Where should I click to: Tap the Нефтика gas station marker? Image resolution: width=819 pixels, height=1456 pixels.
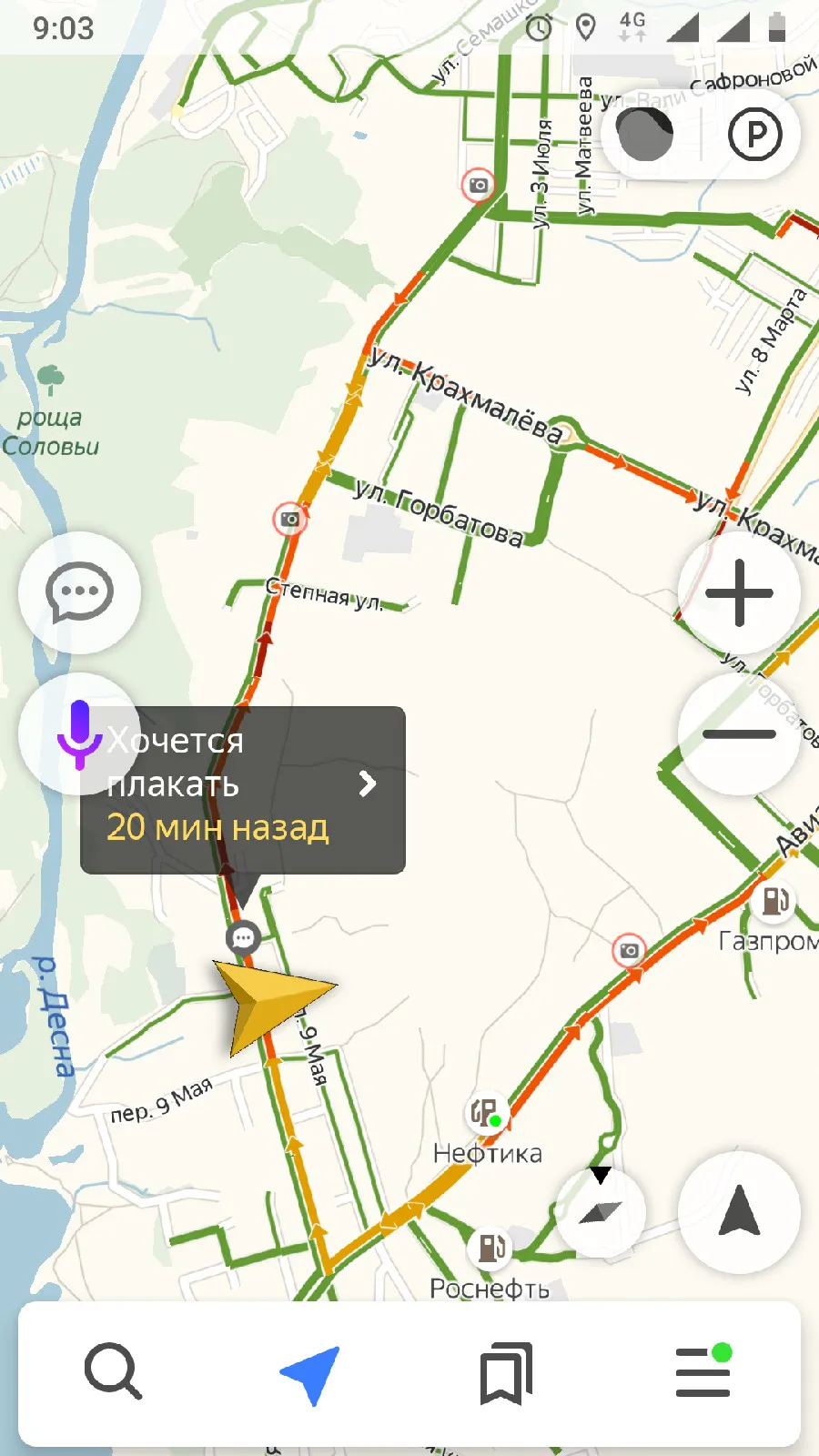pos(485,1112)
